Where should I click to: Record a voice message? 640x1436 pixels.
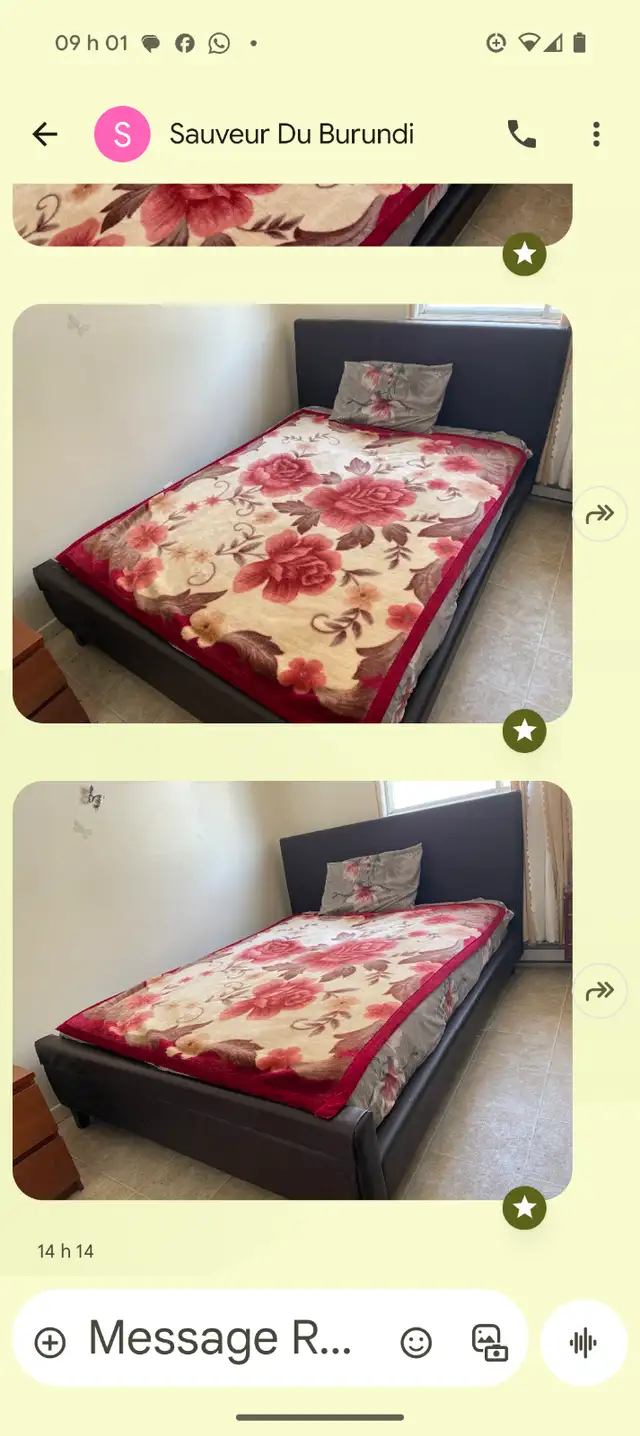pos(584,1342)
